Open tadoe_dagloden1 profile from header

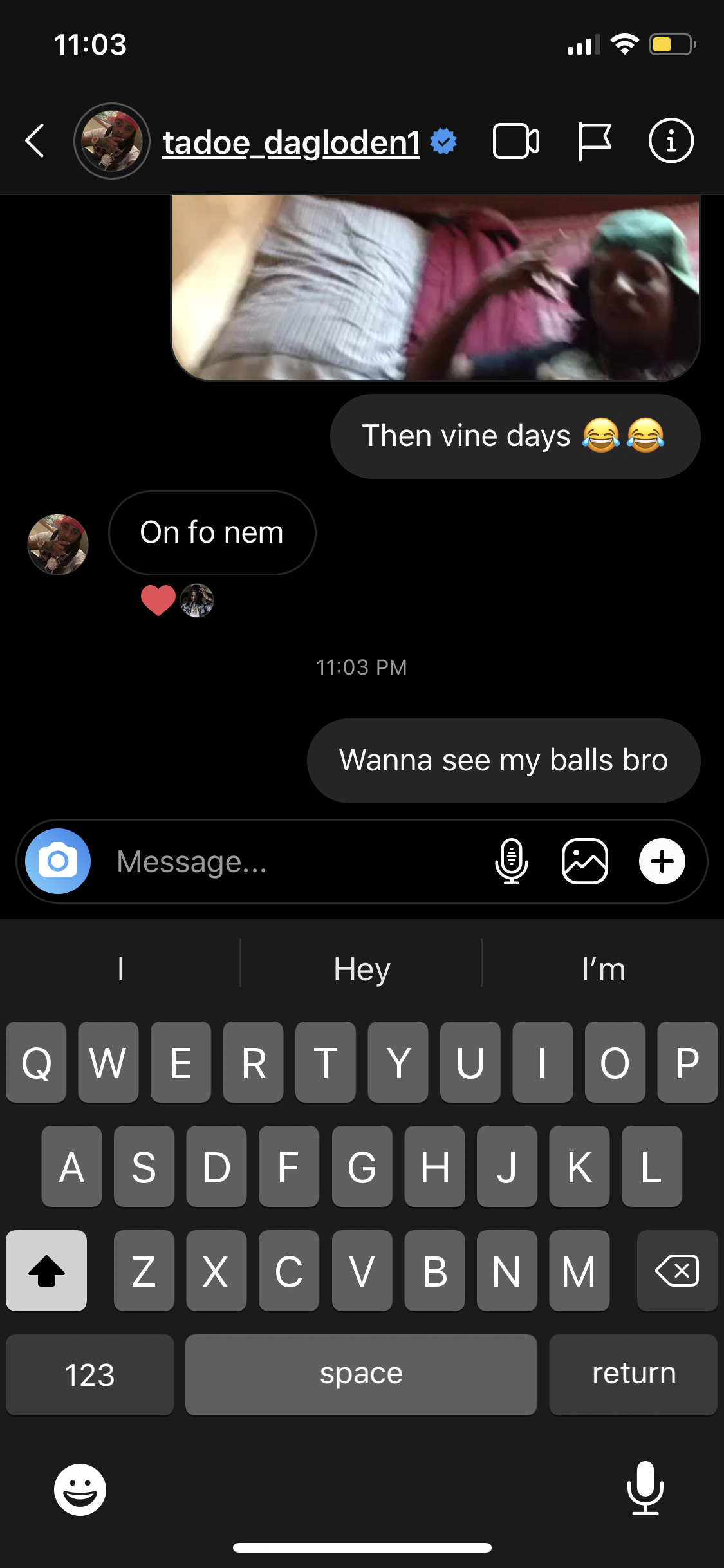[291, 142]
